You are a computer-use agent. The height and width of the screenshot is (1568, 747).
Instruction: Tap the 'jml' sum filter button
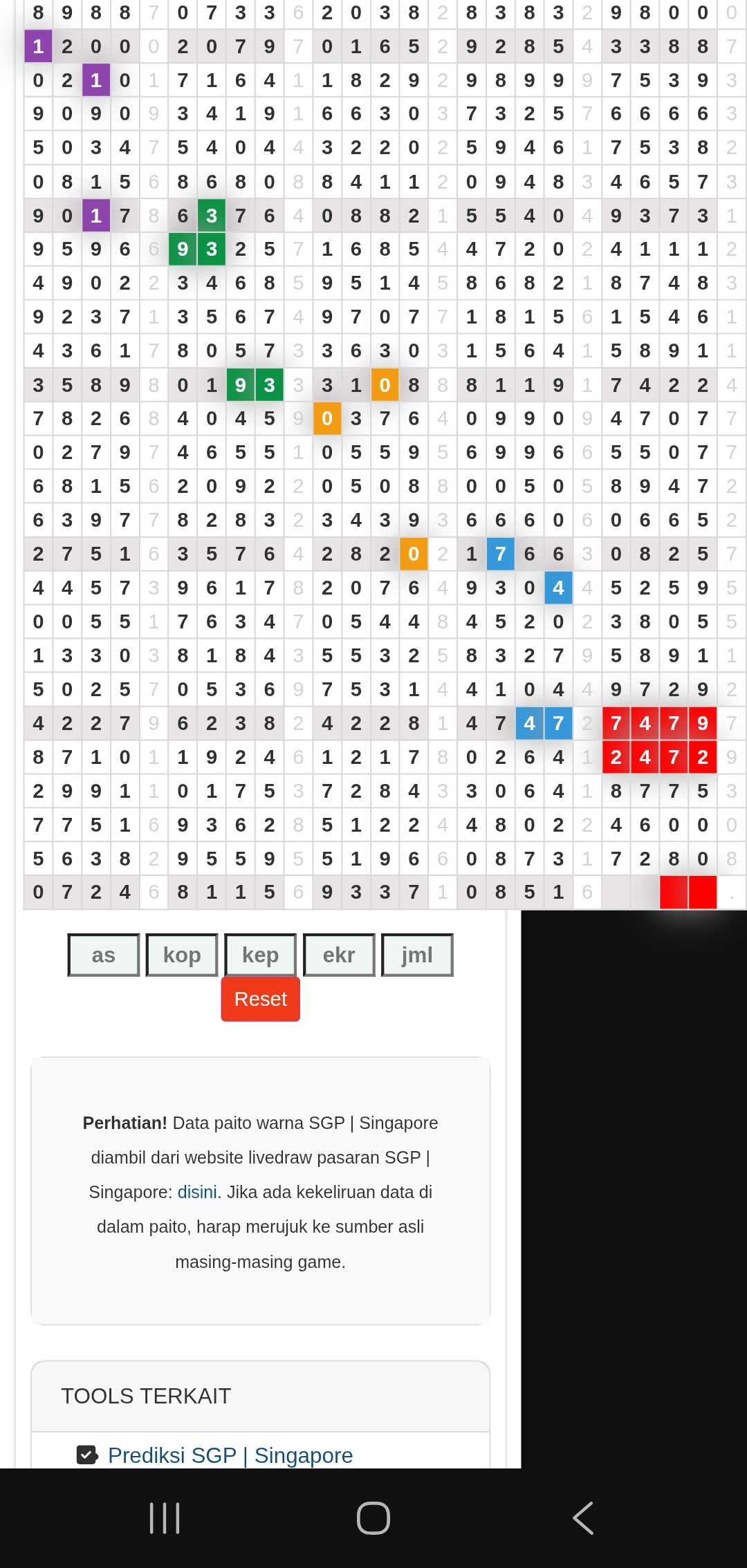coord(417,955)
